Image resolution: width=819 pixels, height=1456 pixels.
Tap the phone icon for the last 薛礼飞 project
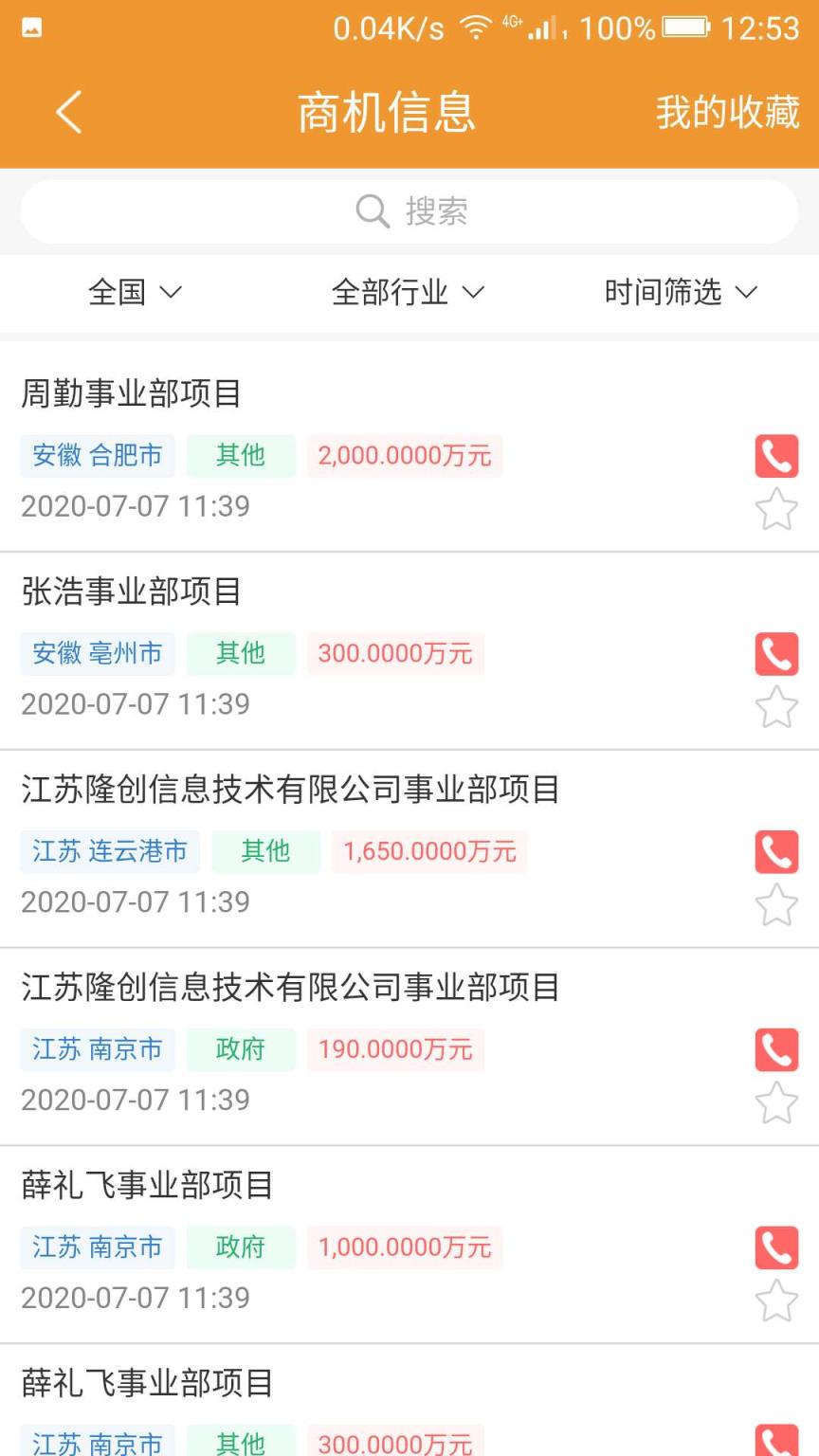coord(776,1441)
